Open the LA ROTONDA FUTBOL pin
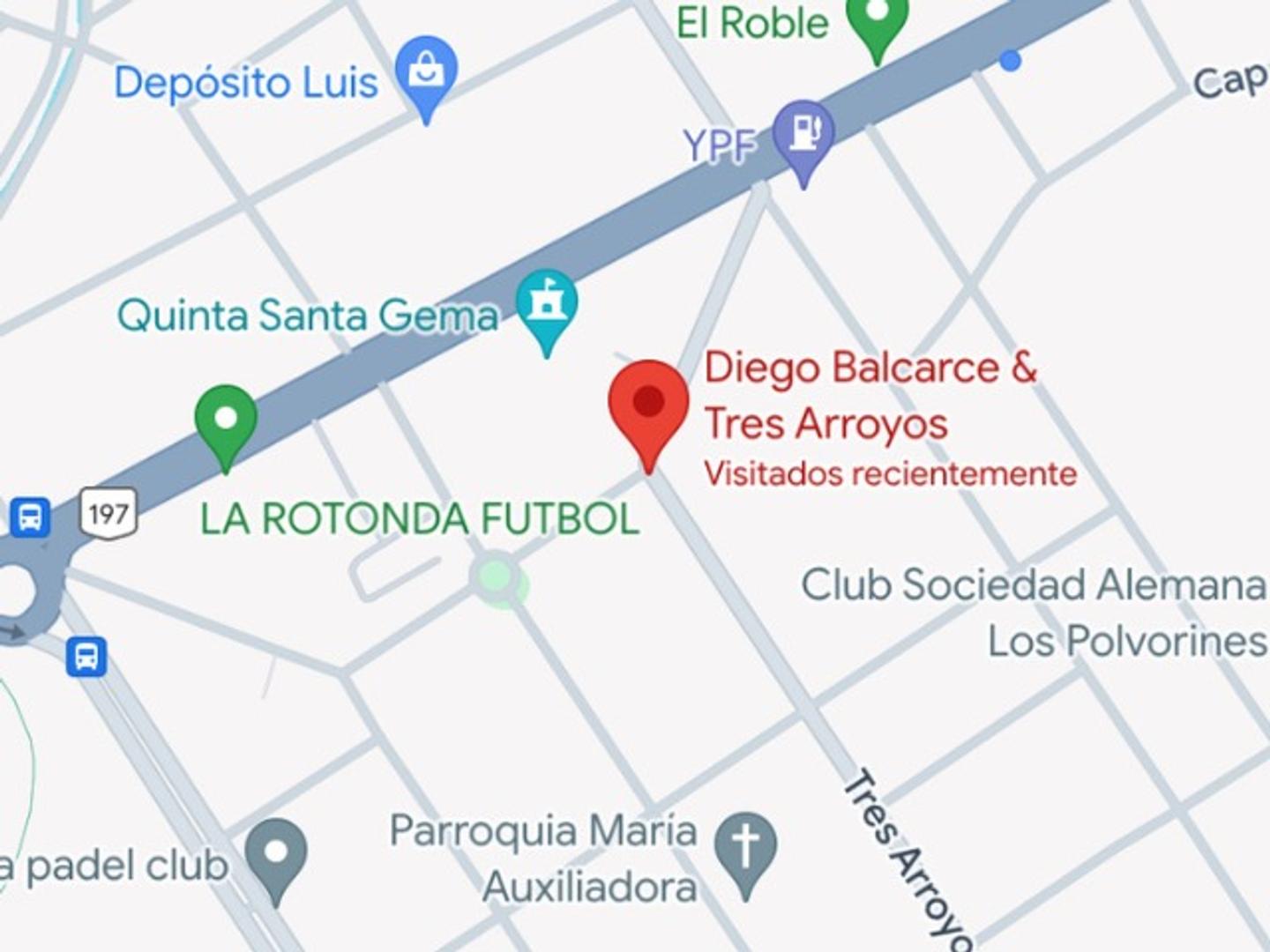Viewport: 1270px width, 952px height. click(226, 420)
